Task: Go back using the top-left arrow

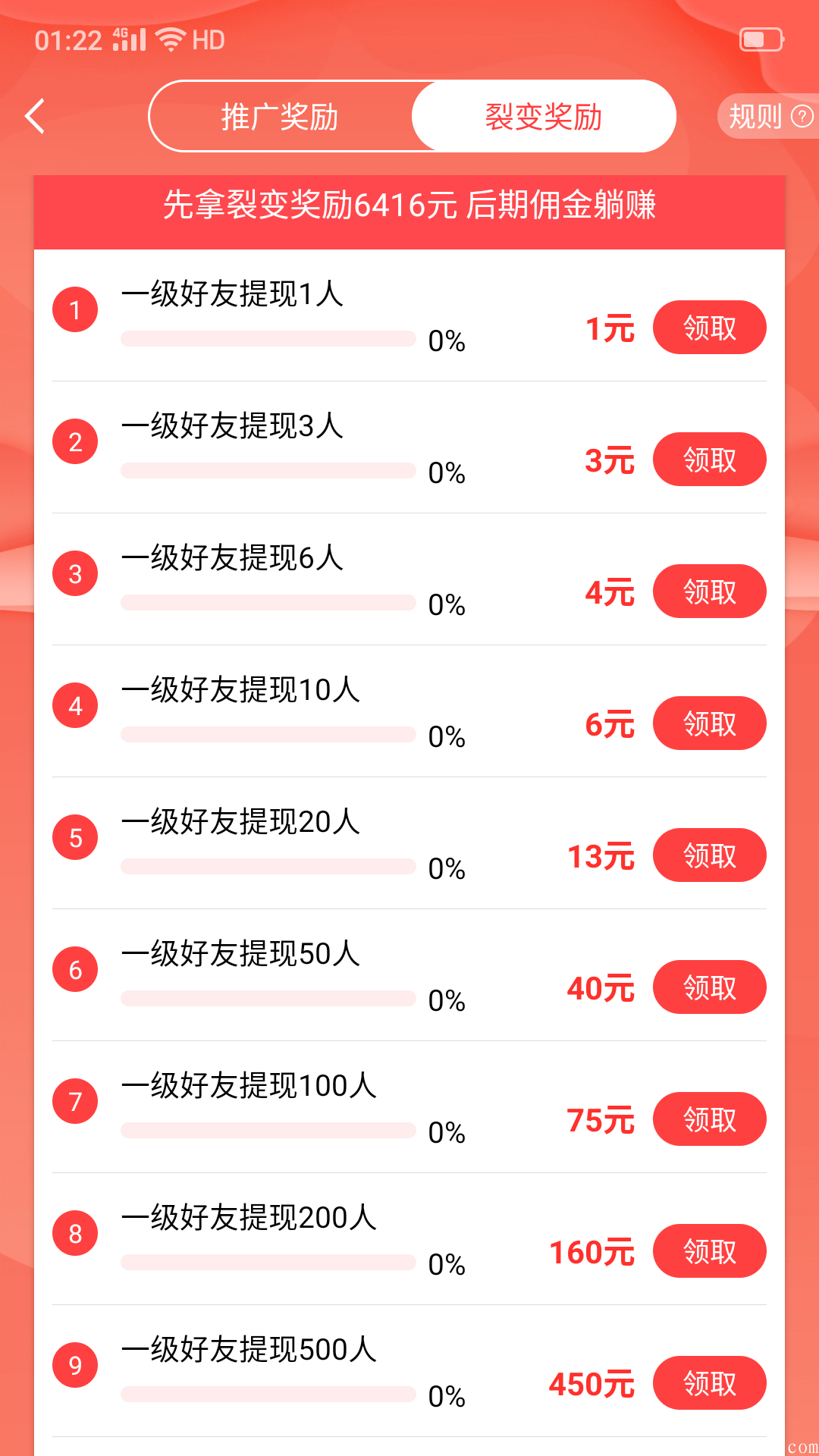Action: [x=35, y=116]
